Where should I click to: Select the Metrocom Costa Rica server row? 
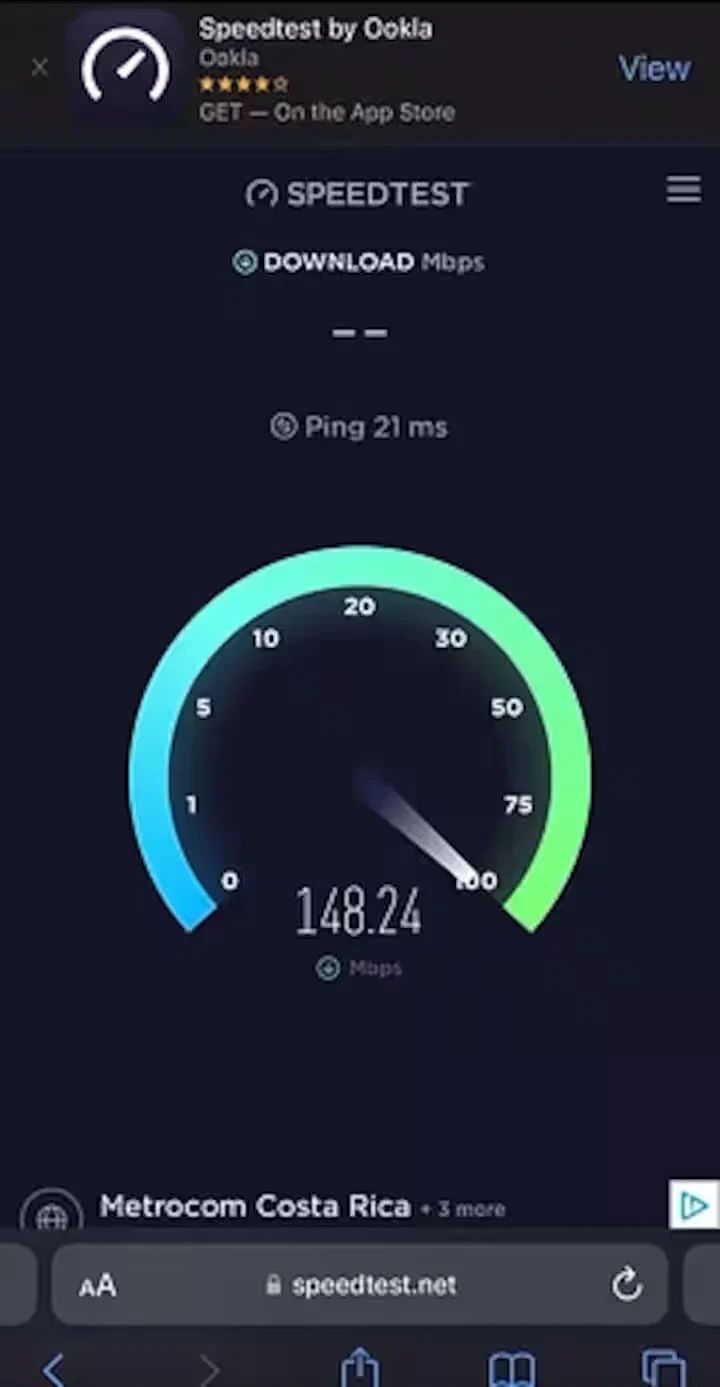click(255, 1207)
